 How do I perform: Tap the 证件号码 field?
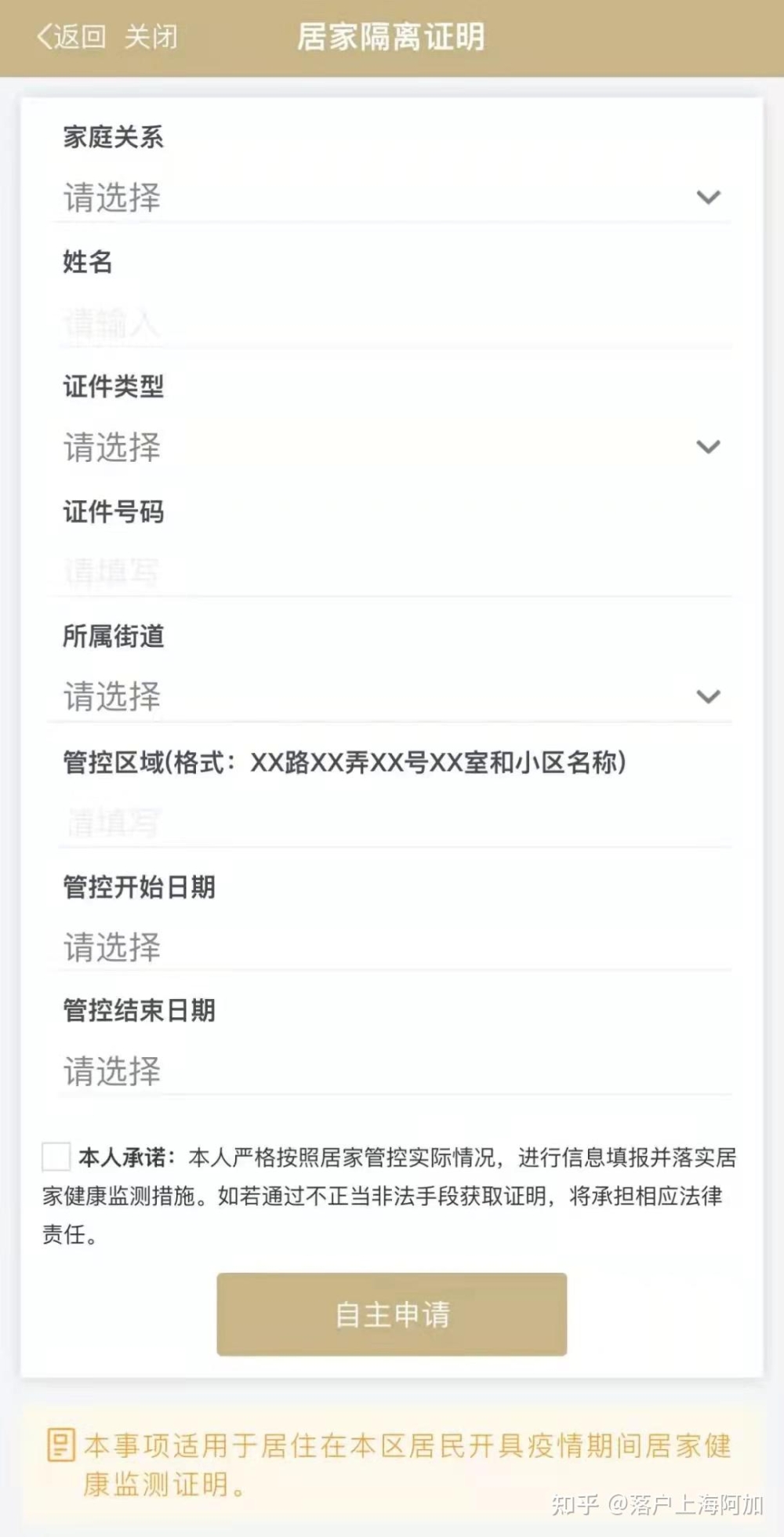click(392, 572)
